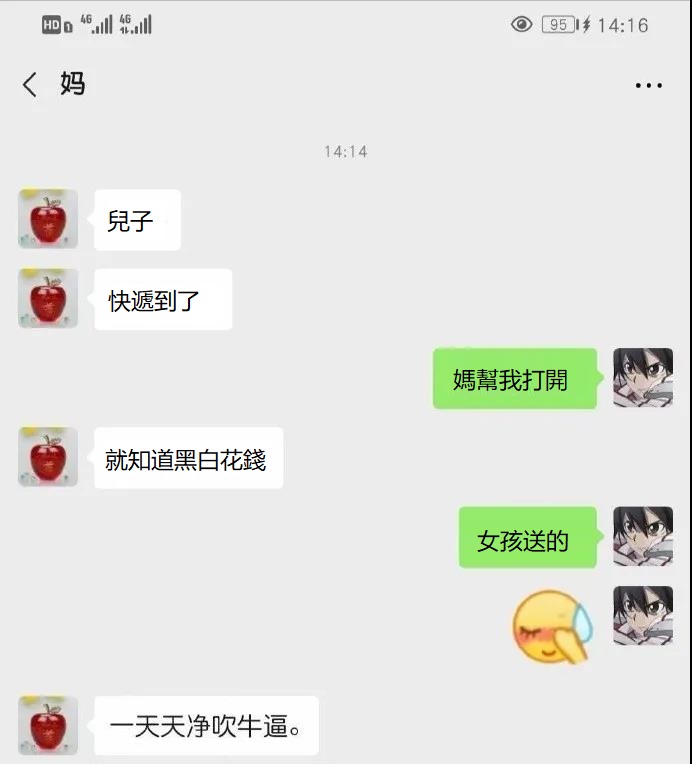This screenshot has width=692, height=764.
Task: Go back from the 妈 chat
Action: pyautogui.click(x=30, y=85)
